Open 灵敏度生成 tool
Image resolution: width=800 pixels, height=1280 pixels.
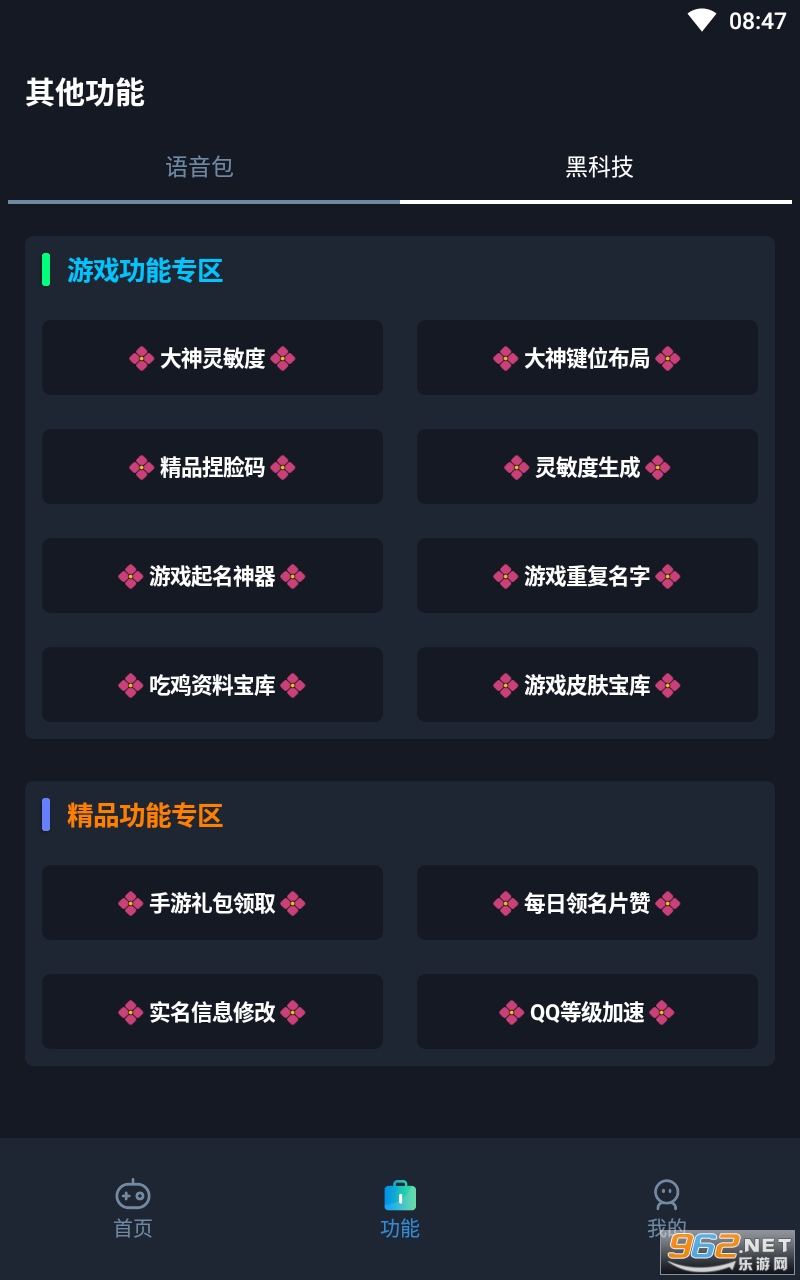[587, 467]
